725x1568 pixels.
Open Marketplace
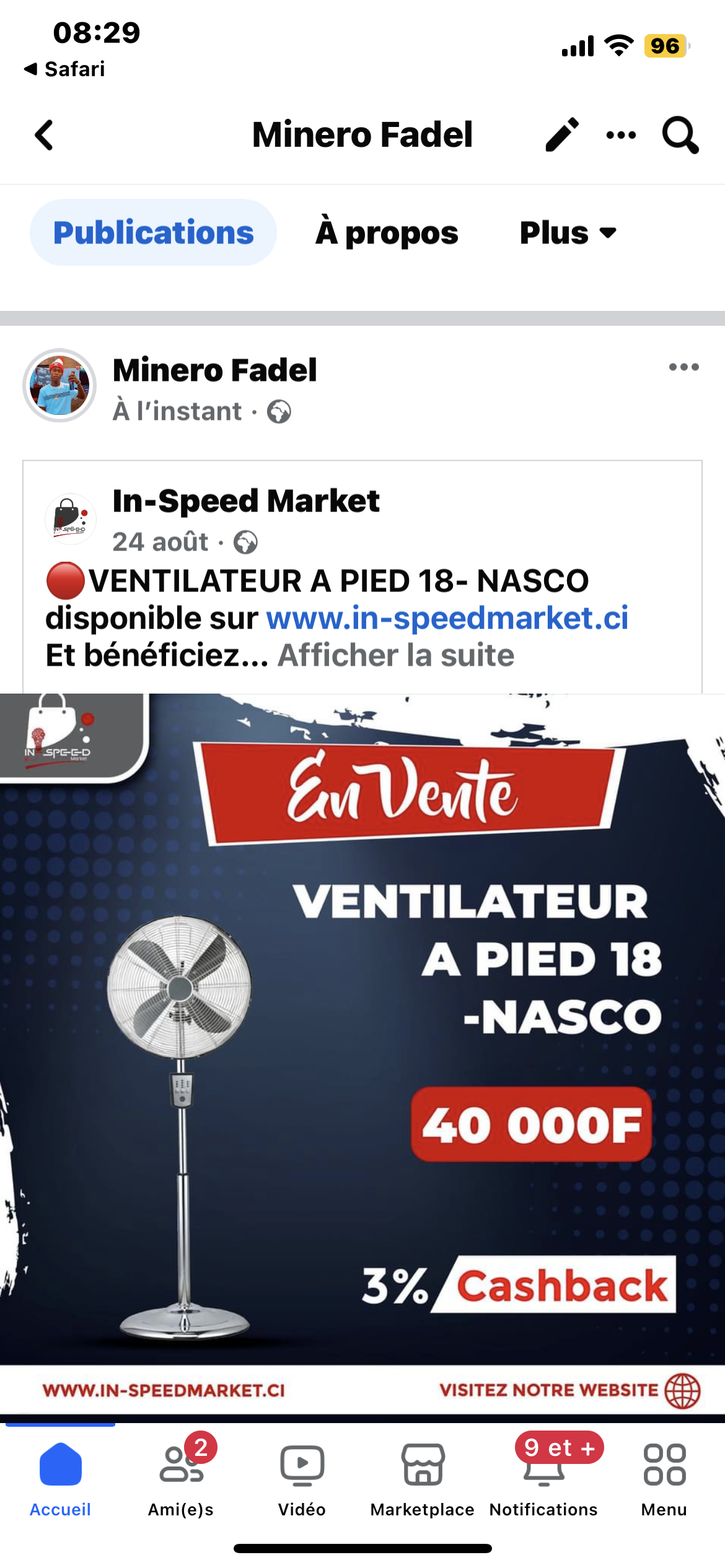[423, 1476]
